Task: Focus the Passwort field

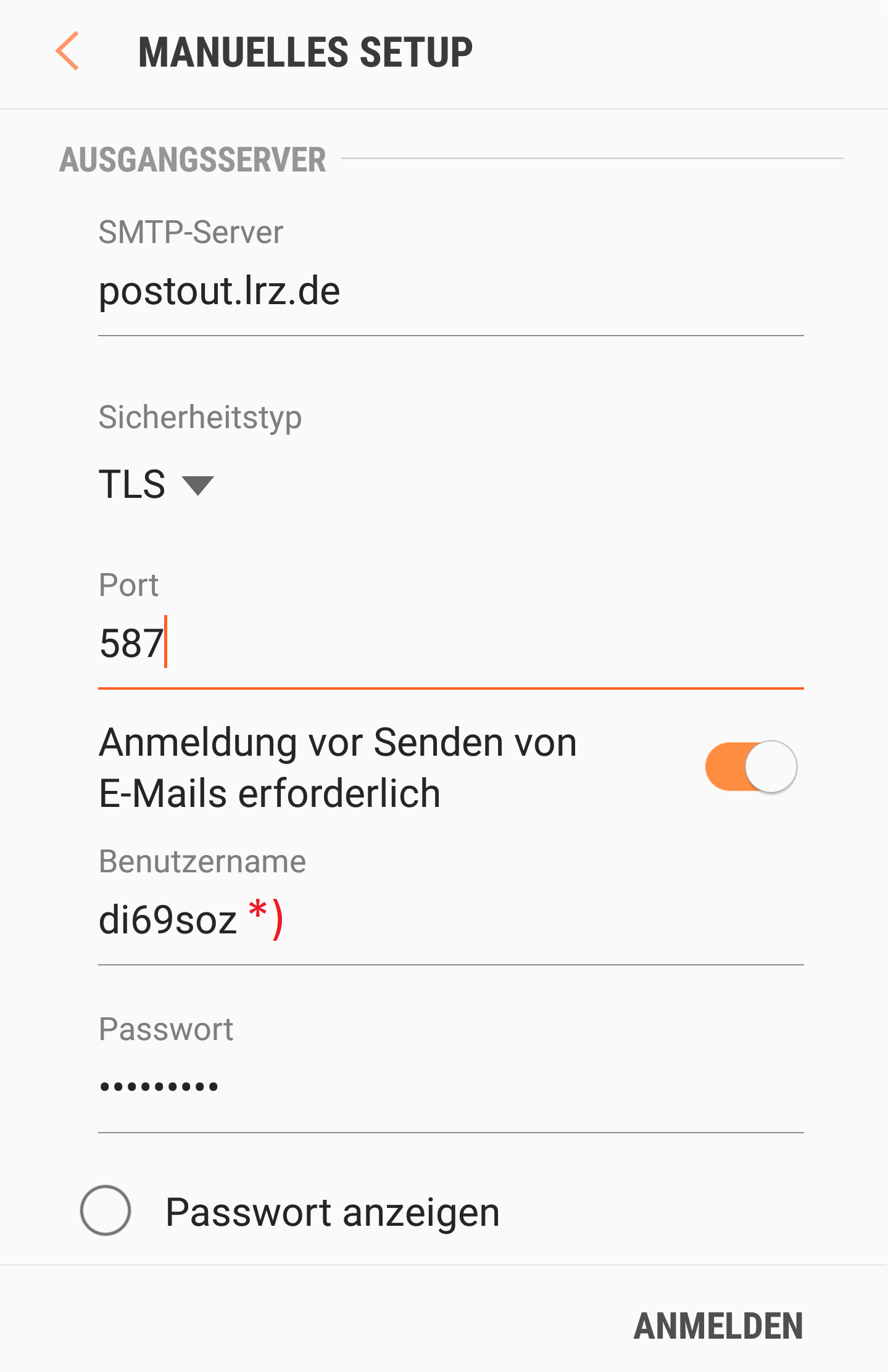Action: (x=449, y=1087)
